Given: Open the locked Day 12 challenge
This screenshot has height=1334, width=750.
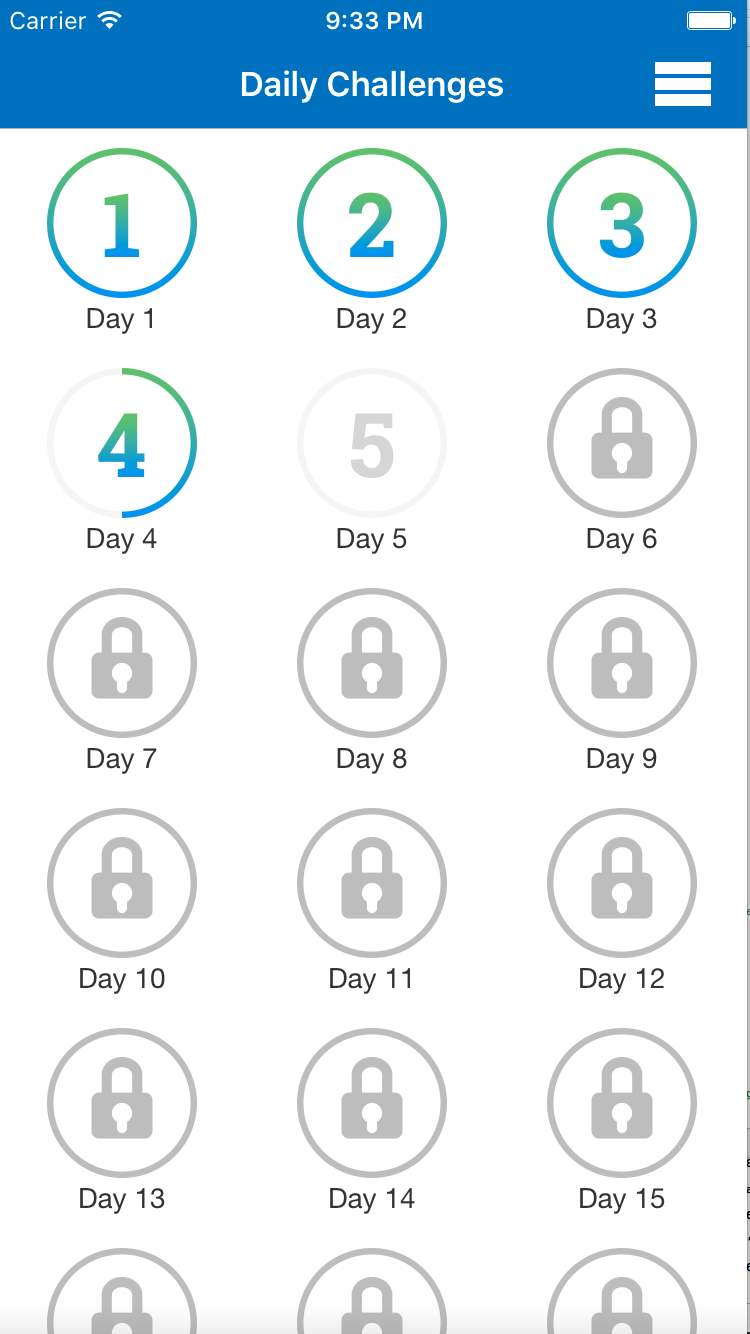Looking at the screenshot, I should point(622,883).
